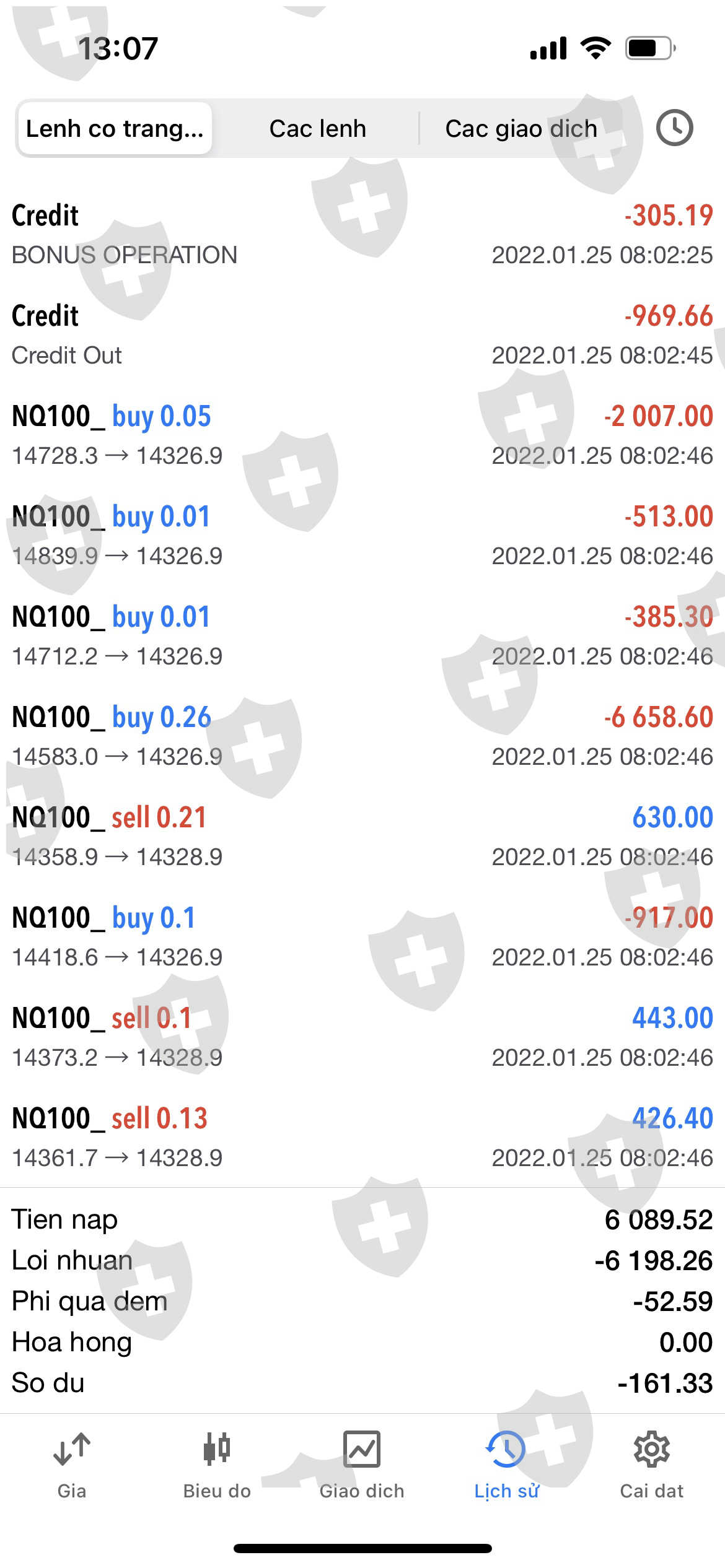Show the NQ100_ buy 0.1 position details
The height and width of the screenshot is (1568, 725).
click(362, 937)
